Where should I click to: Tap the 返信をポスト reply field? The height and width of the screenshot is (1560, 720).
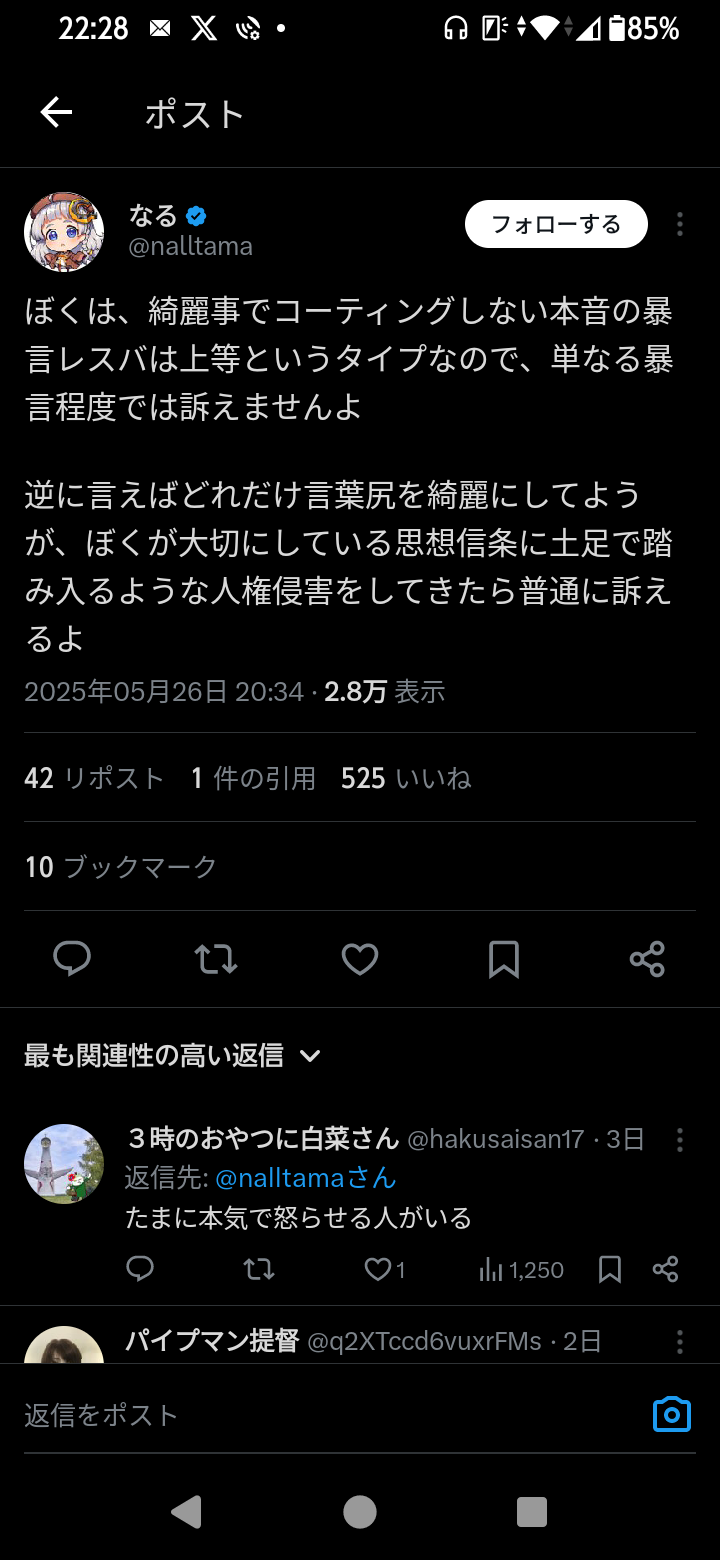pyautogui.click(x=300, y=1415)
